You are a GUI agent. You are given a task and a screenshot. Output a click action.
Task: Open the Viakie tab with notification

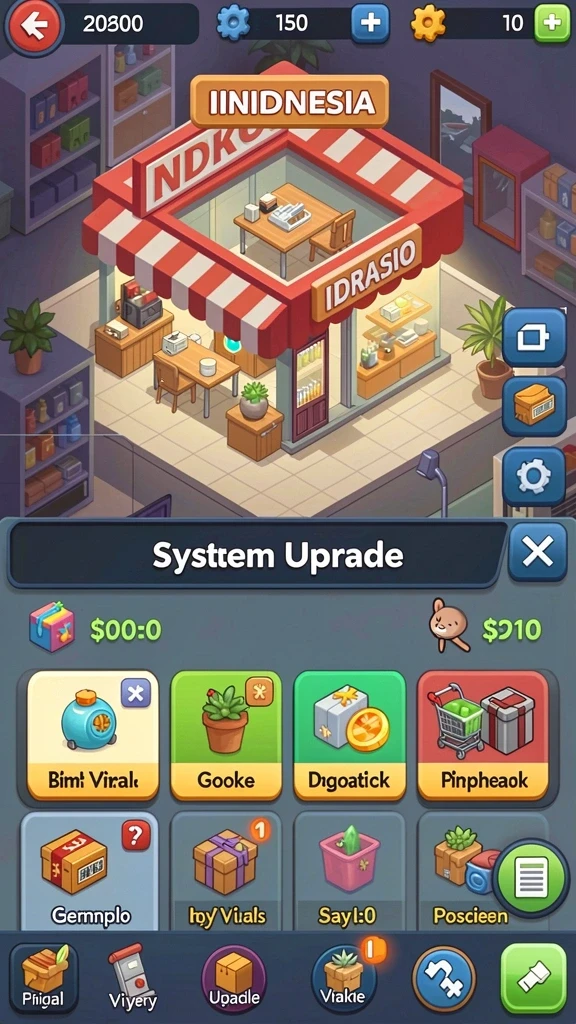click(x=344, y=979)
